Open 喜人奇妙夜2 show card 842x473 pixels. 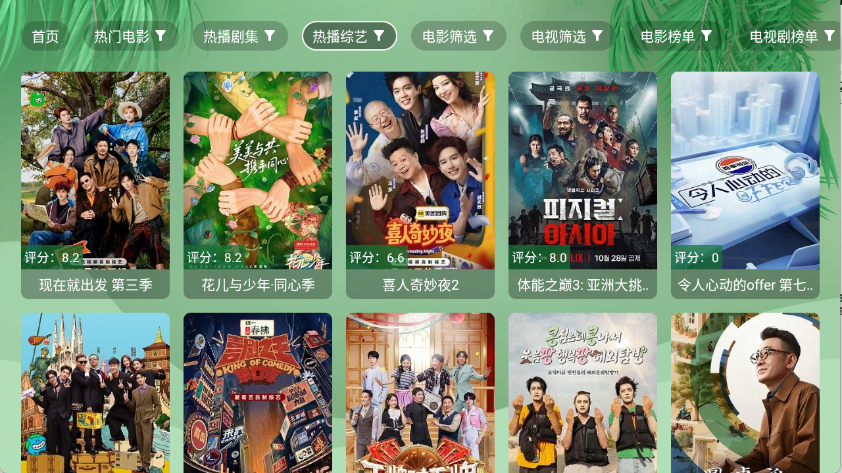[420, 180]
